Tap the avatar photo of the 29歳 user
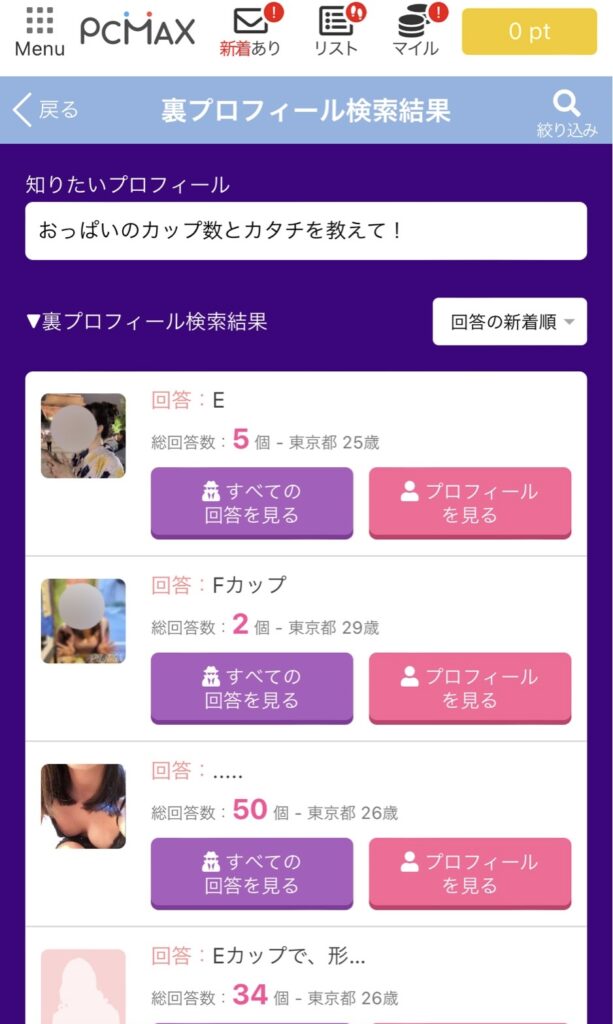The image size is (613, 1024). tap(83, 621)
